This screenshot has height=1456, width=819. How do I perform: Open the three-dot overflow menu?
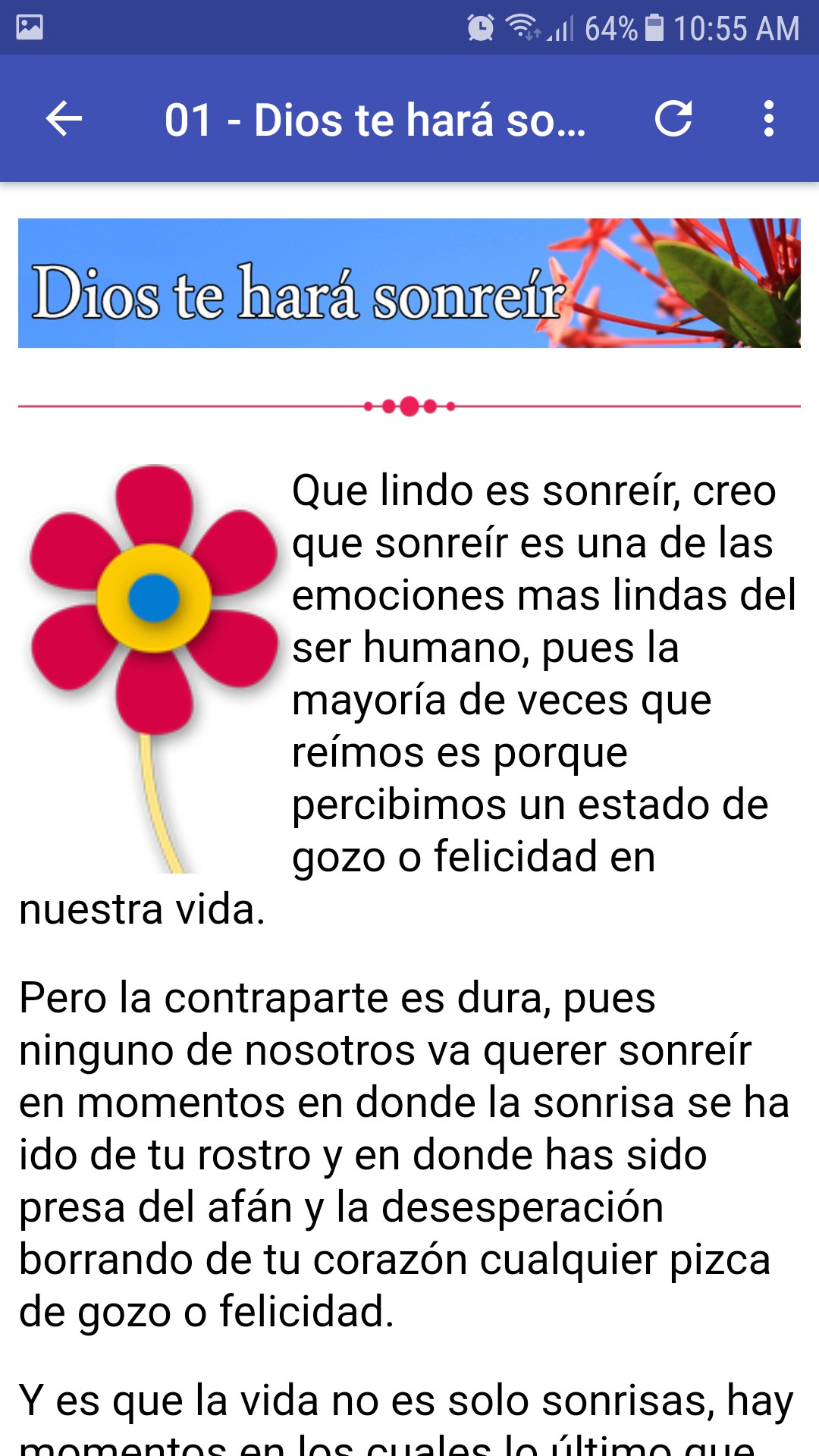(x=769, y=119)
